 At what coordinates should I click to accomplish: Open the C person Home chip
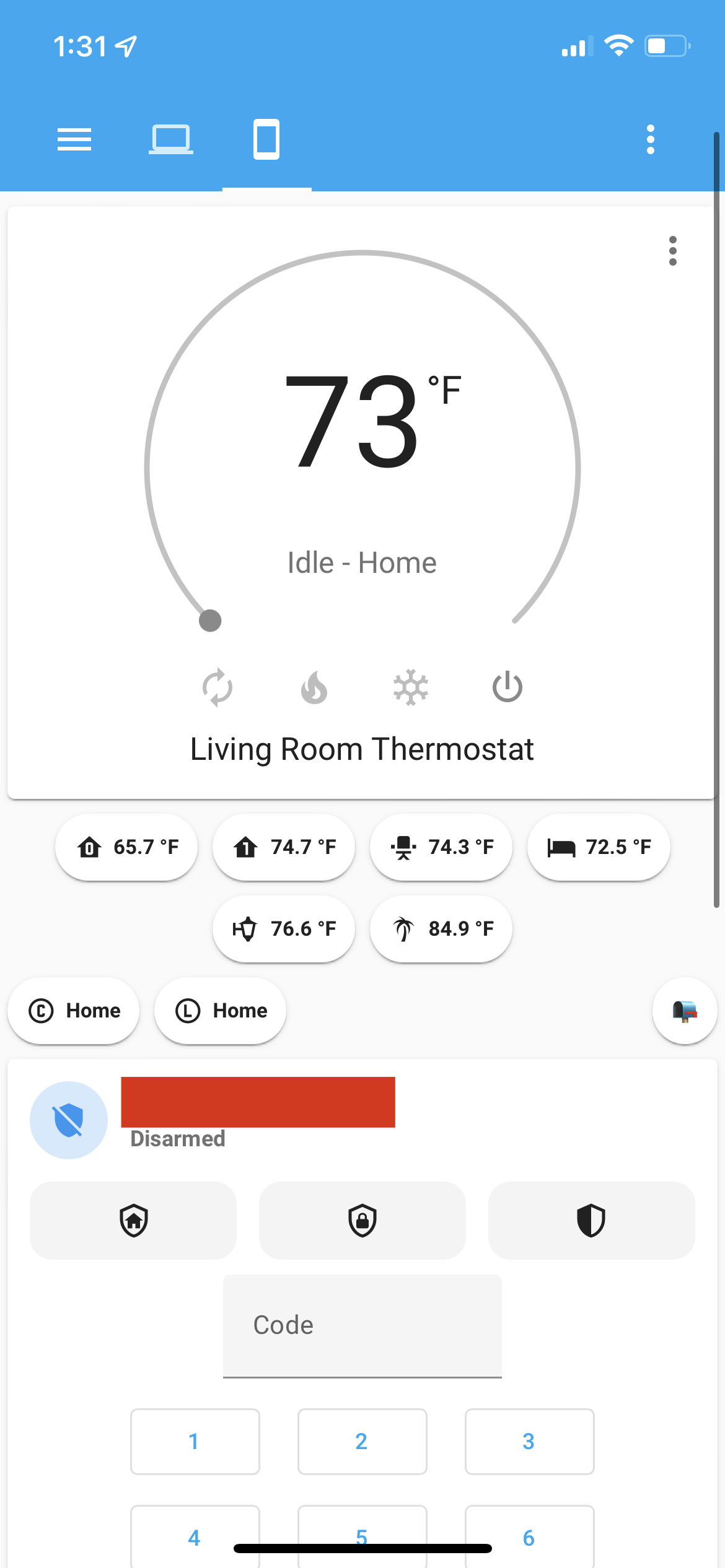74,1011
